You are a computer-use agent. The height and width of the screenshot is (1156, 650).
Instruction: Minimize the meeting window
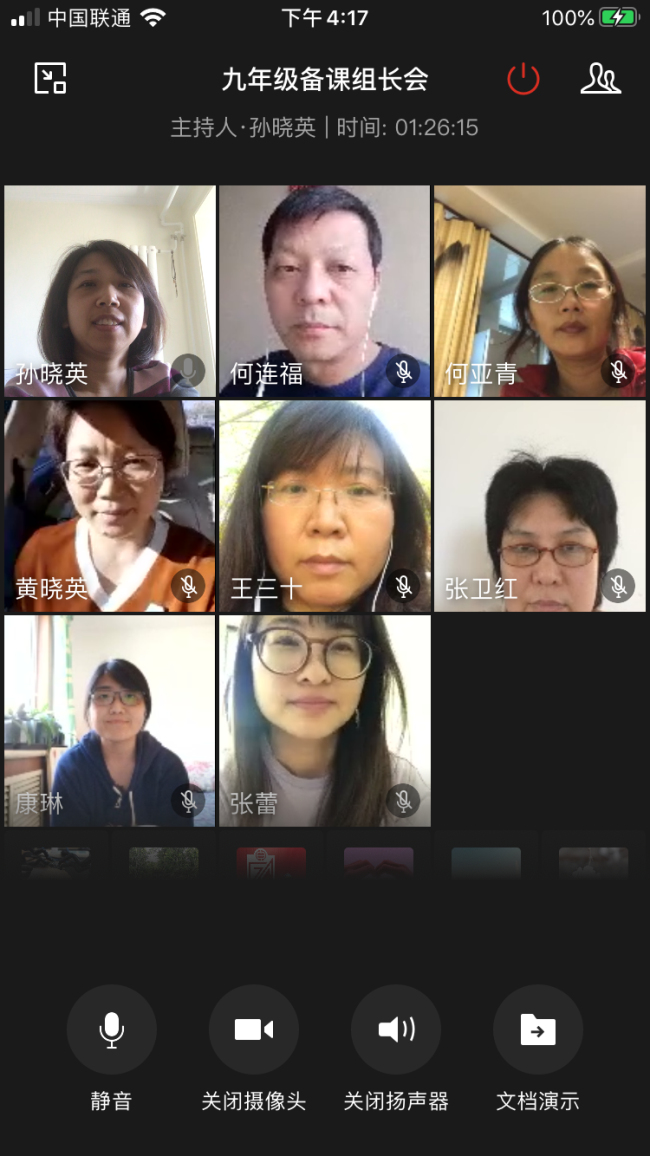click(50, 78)
